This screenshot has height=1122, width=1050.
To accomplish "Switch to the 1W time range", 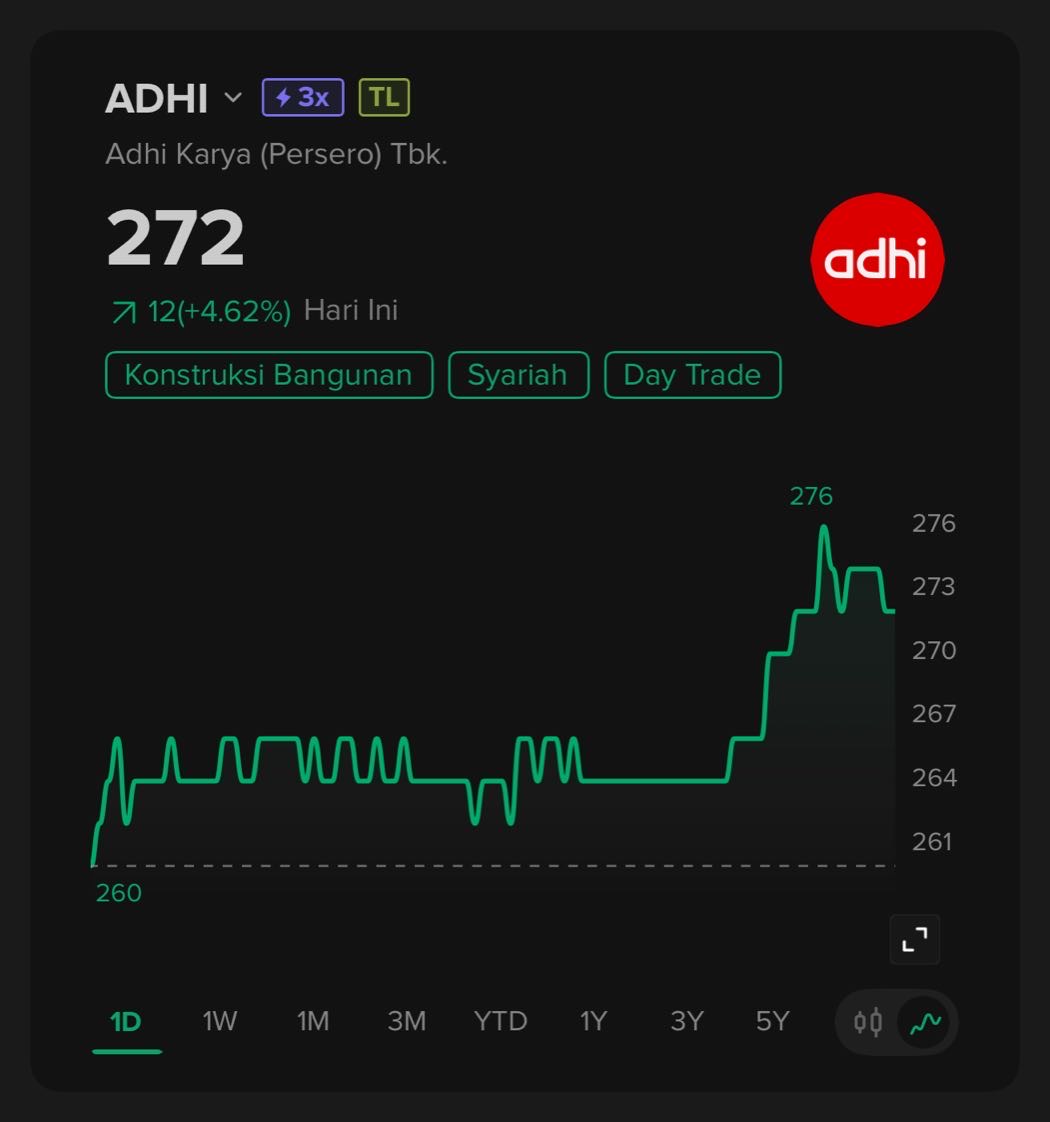I will coord(219,1021).
